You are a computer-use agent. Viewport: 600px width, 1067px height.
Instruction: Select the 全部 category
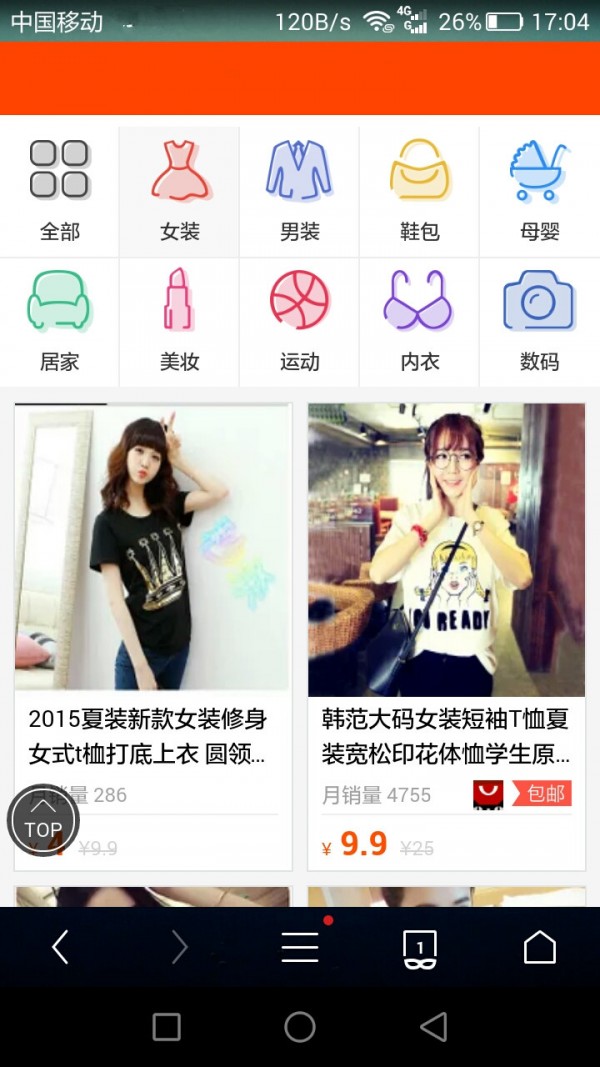pos(60,188)
